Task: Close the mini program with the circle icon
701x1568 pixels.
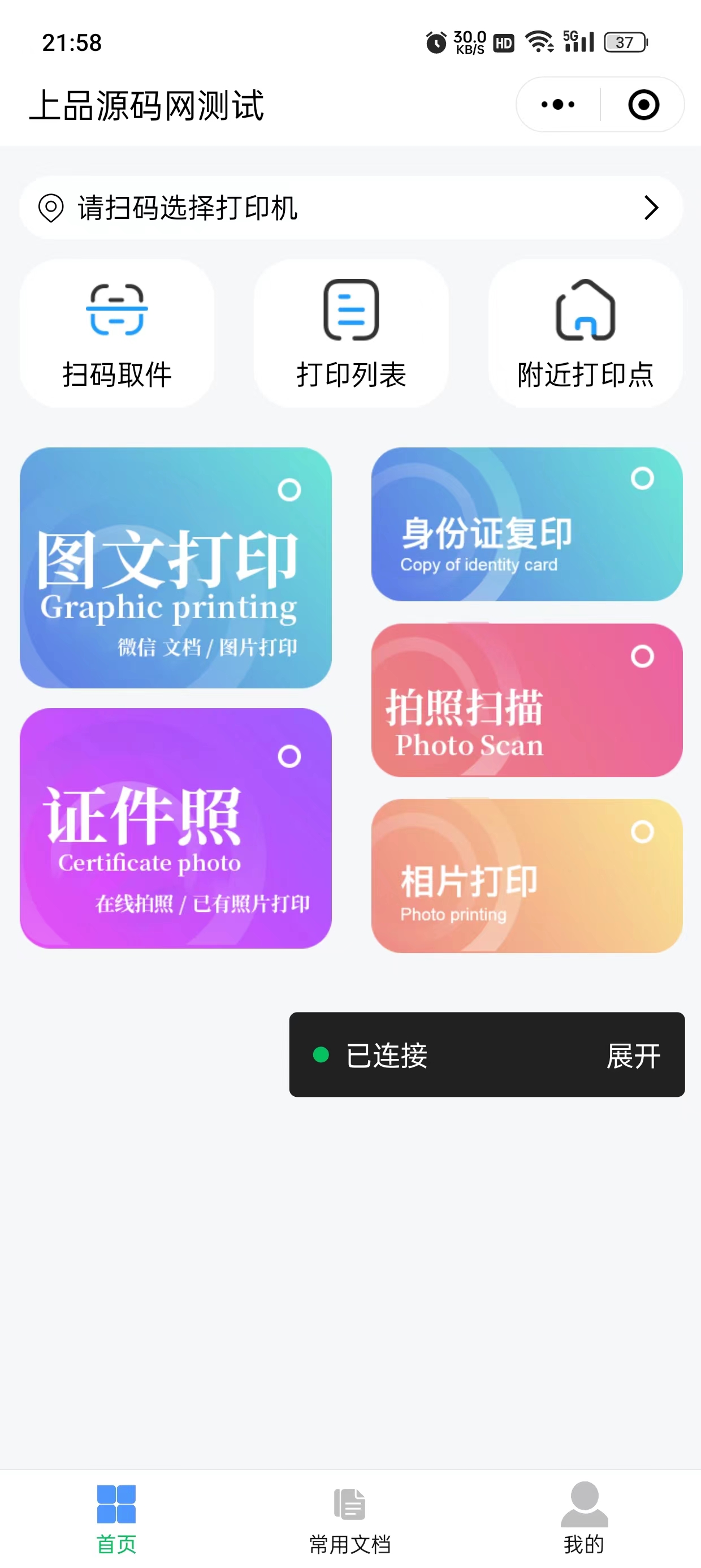Action: click(643, 105)
